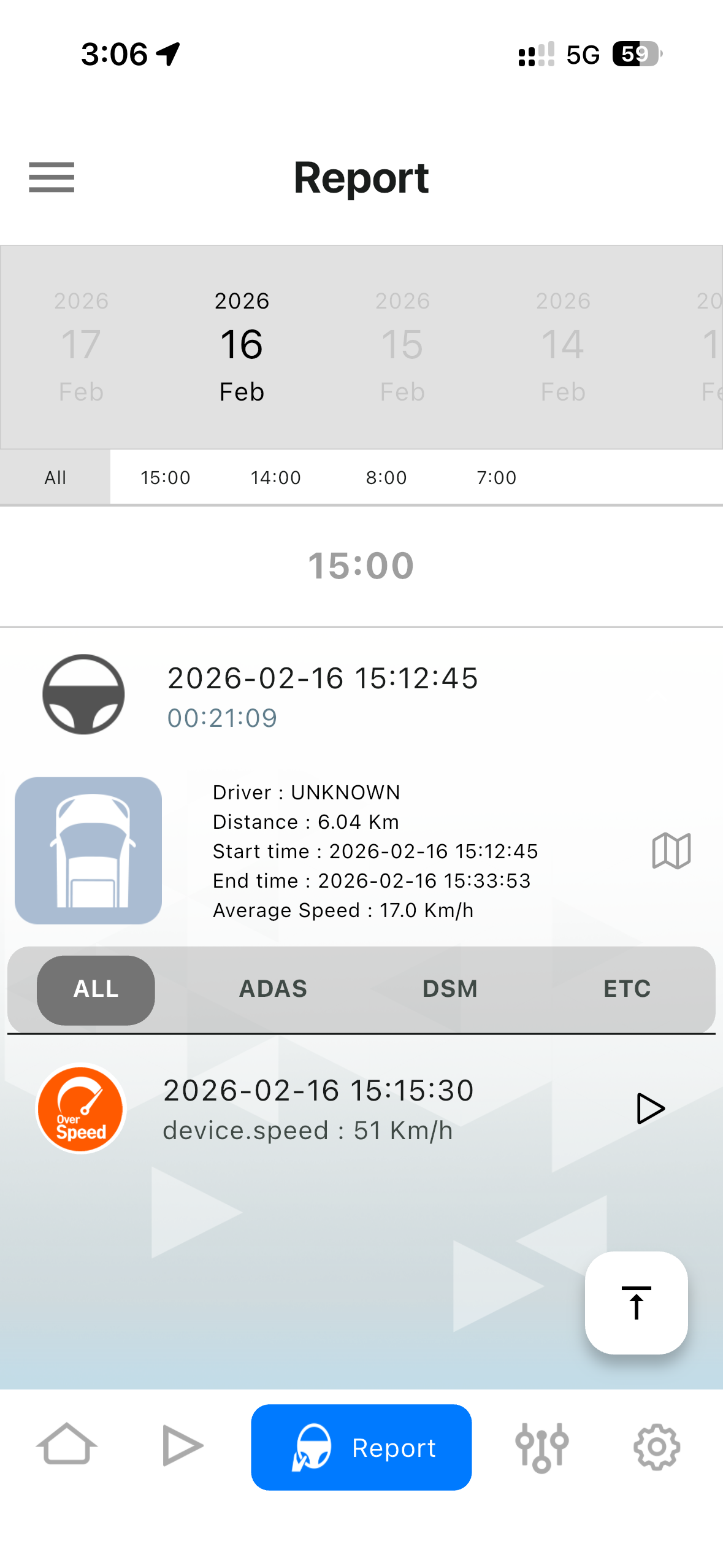
Task: Switch to ETC events segment
Action: click(627, 989)
